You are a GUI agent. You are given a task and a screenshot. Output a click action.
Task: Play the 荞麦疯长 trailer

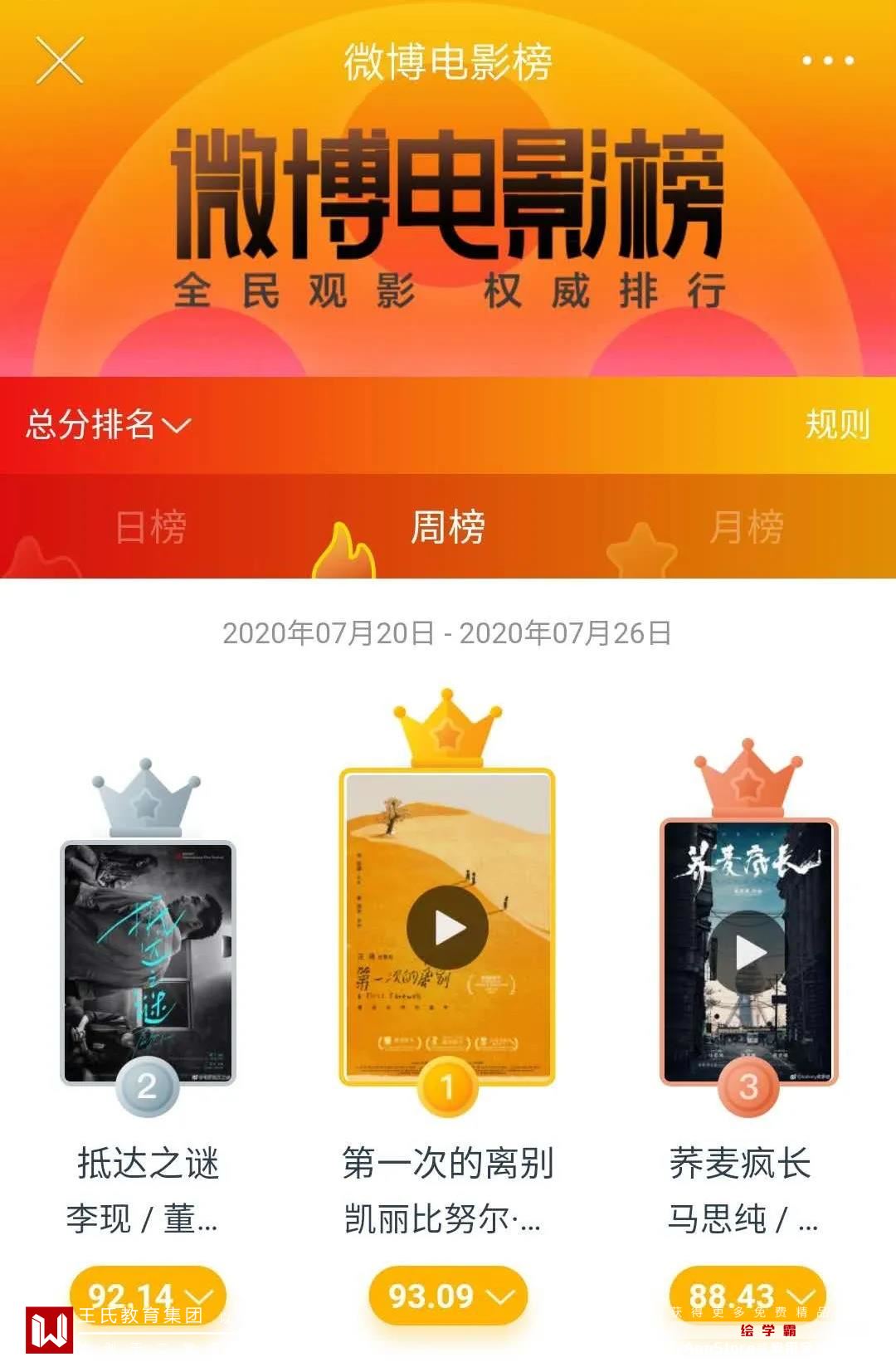pos(748,952)
